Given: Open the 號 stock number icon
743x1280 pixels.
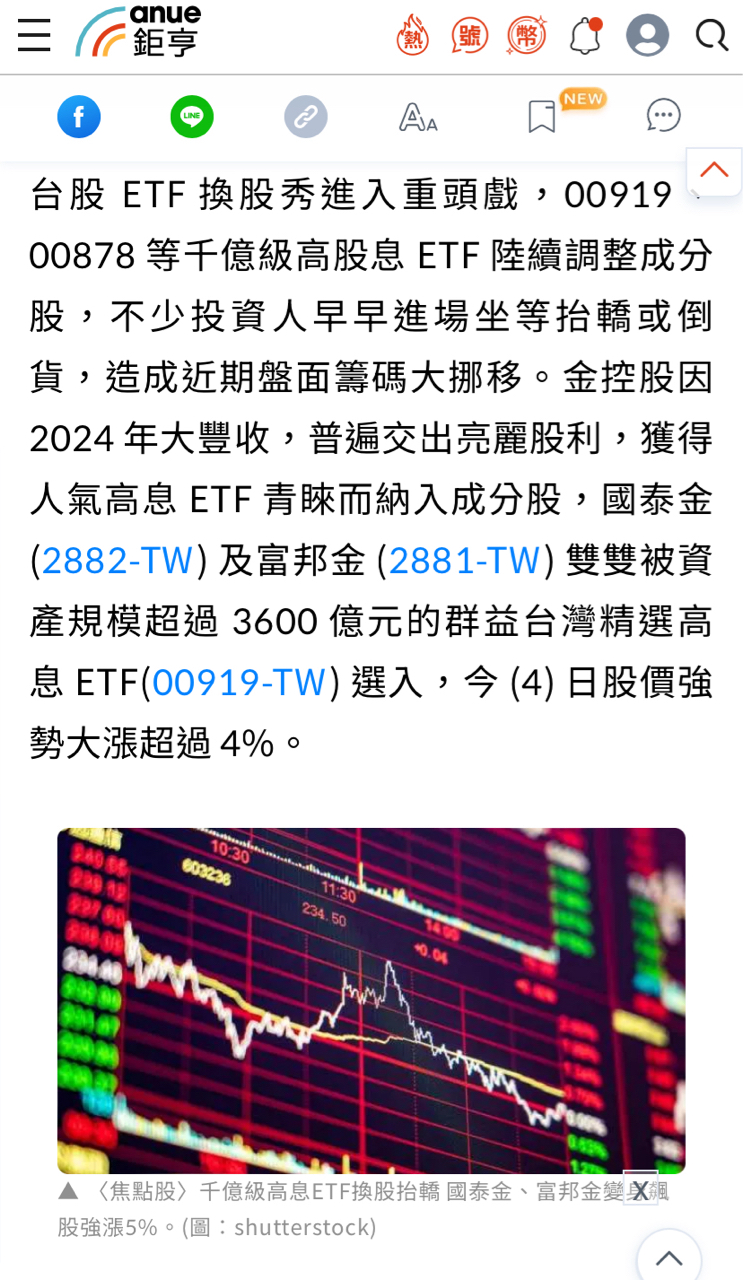Looking at the screenshot, I should coord(469,37).
